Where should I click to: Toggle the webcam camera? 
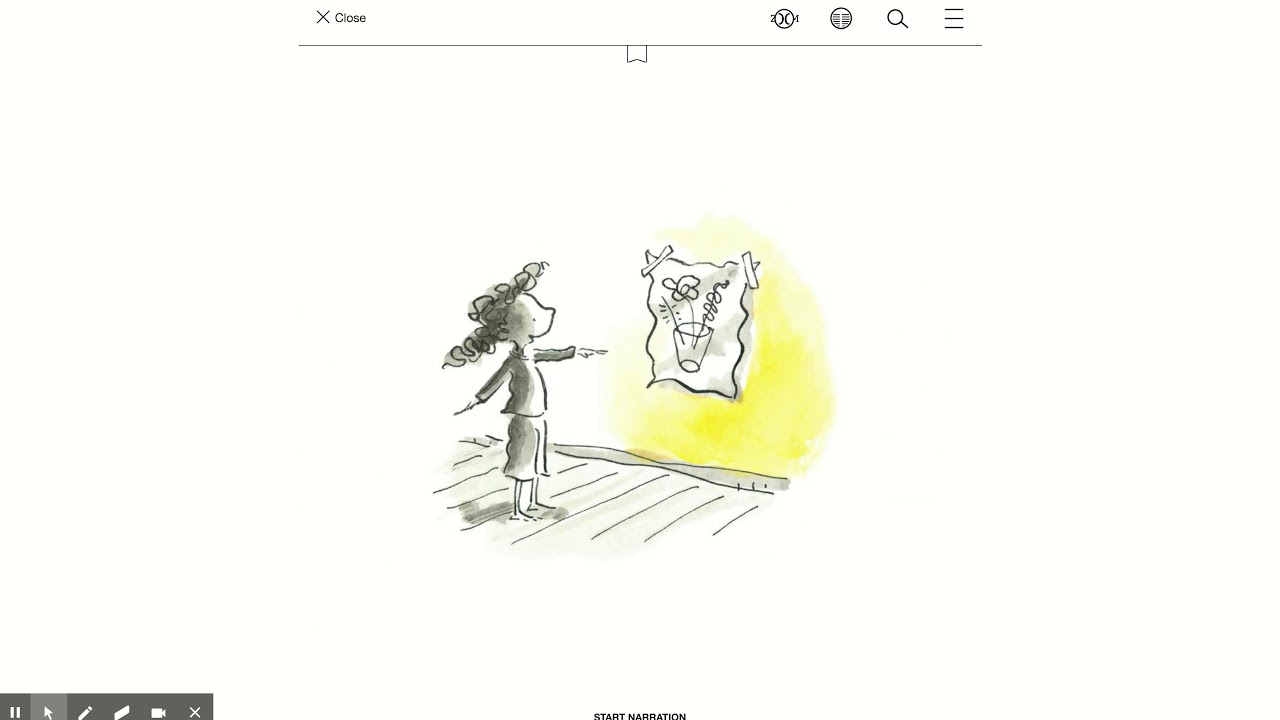click(158, 711)
